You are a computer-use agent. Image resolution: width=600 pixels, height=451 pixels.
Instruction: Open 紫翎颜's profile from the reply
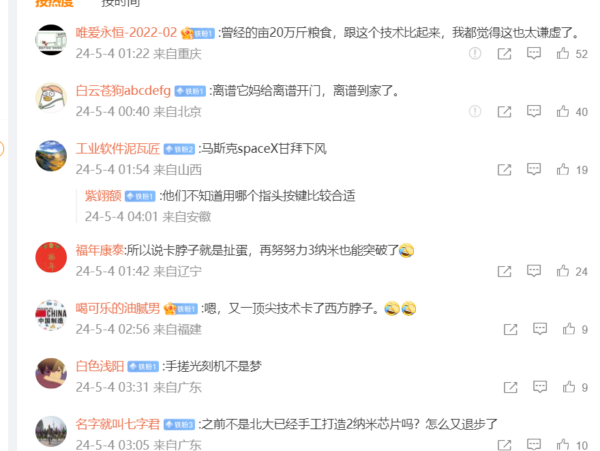pyautogui.click(x=103, y=195)
